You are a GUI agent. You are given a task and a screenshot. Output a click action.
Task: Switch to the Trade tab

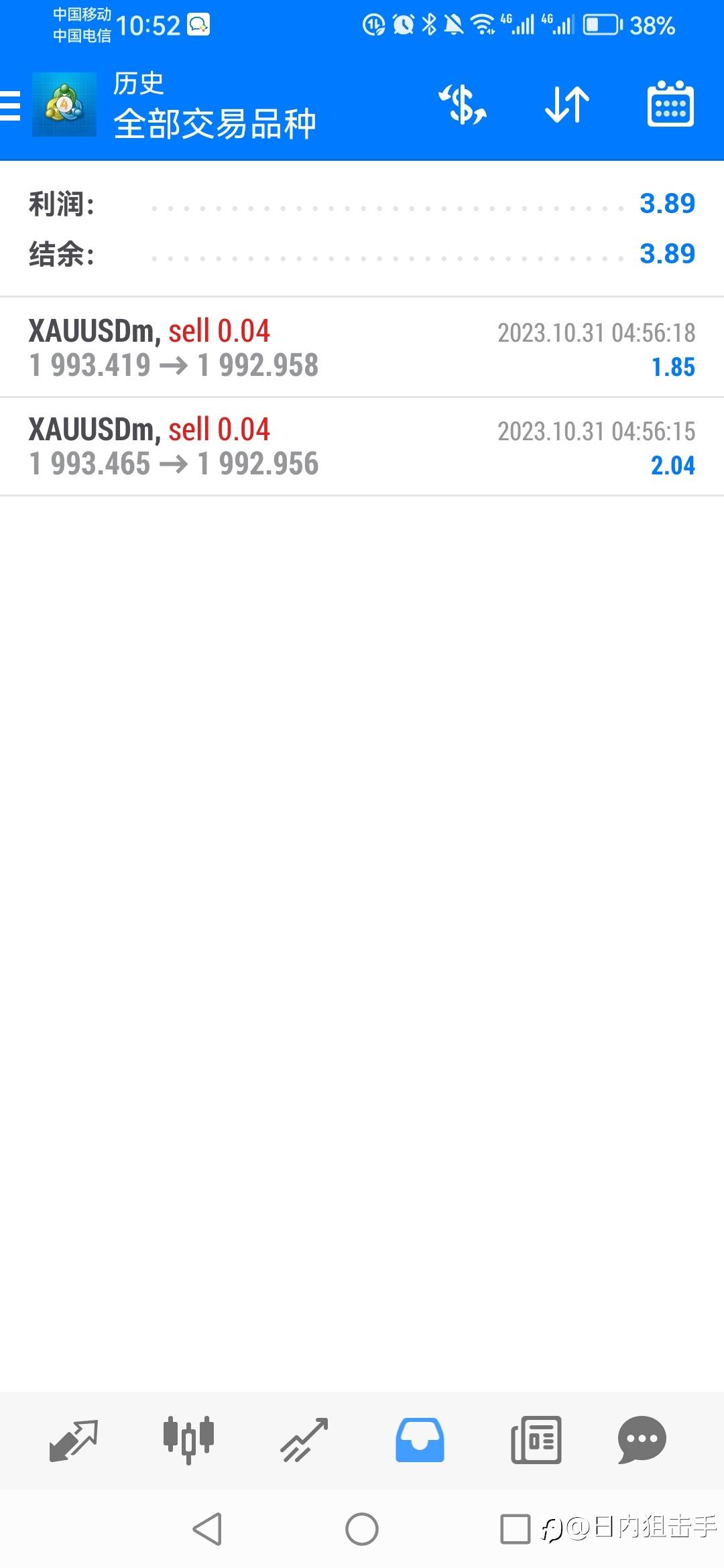click(x=304, y=1440)
